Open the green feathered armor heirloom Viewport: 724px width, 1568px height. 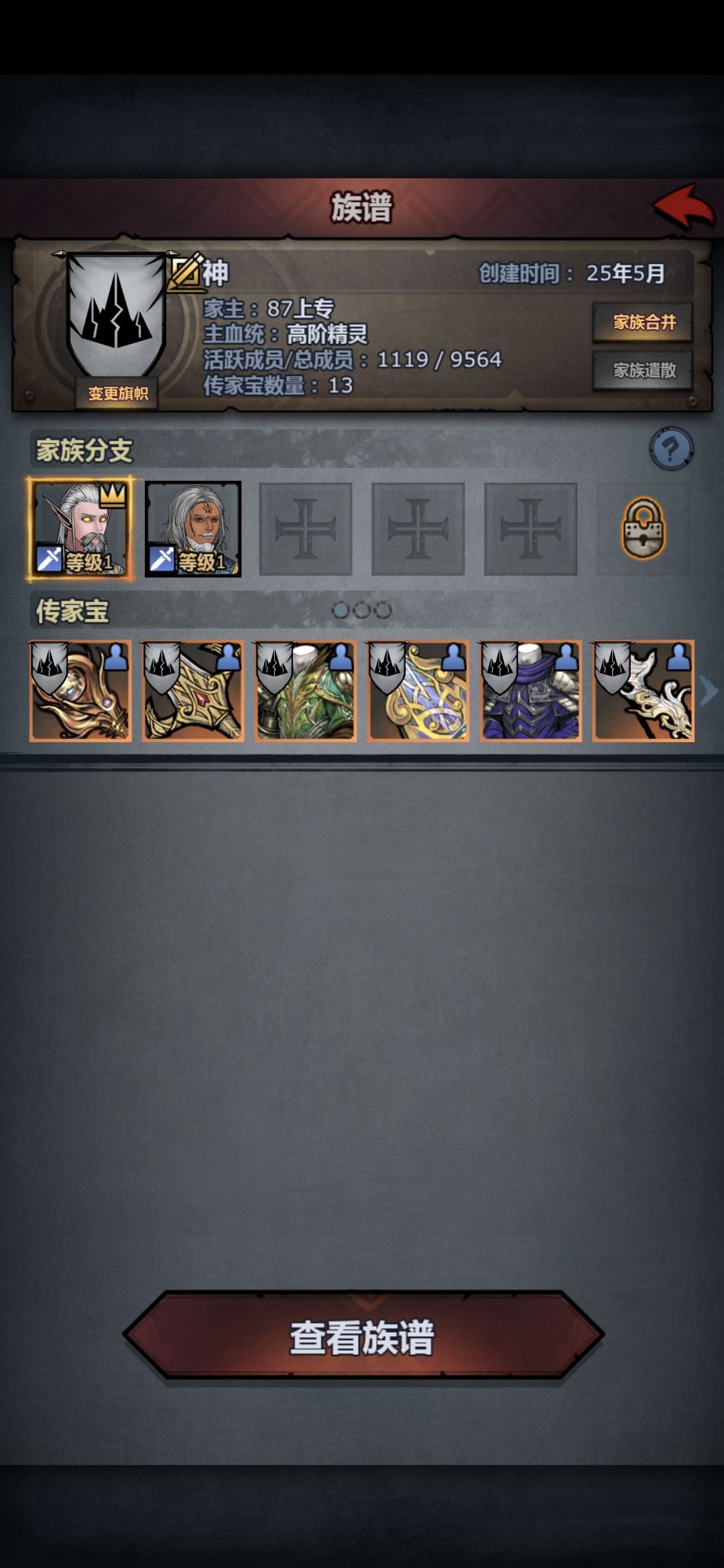point(306,691)
